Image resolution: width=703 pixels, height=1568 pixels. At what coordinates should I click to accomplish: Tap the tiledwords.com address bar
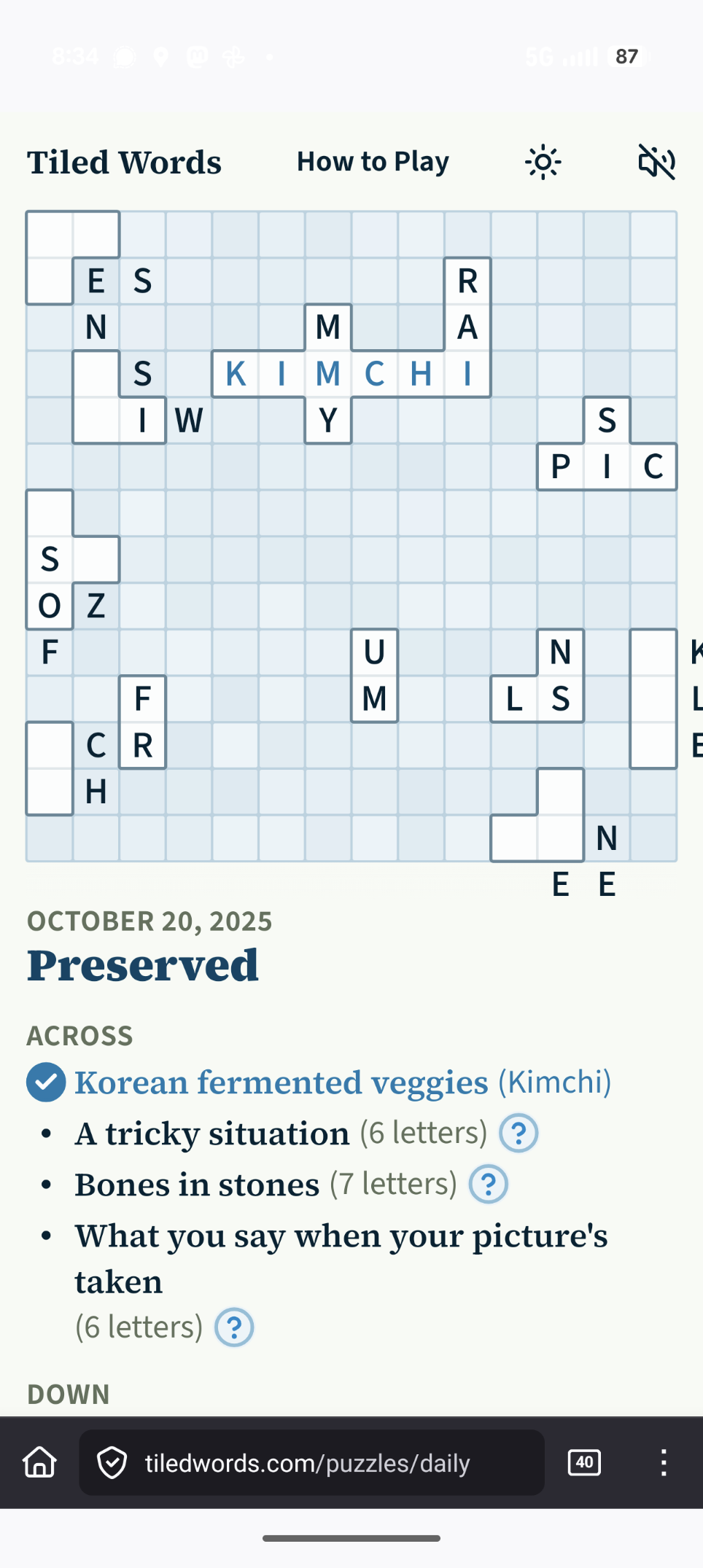(306, 1463)
